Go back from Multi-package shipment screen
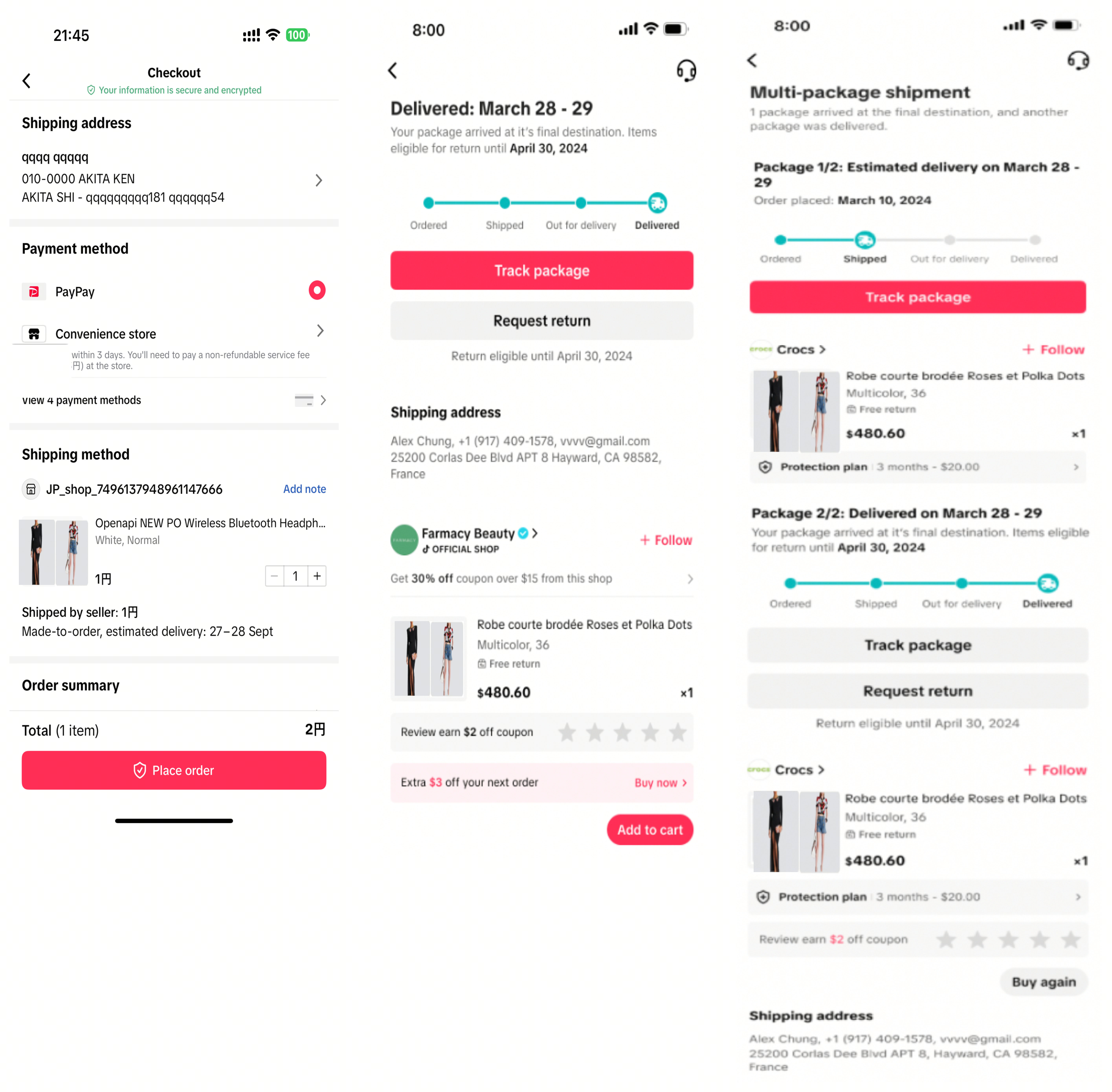This screenshot has width=1112, height=1092. click(752, 60)
